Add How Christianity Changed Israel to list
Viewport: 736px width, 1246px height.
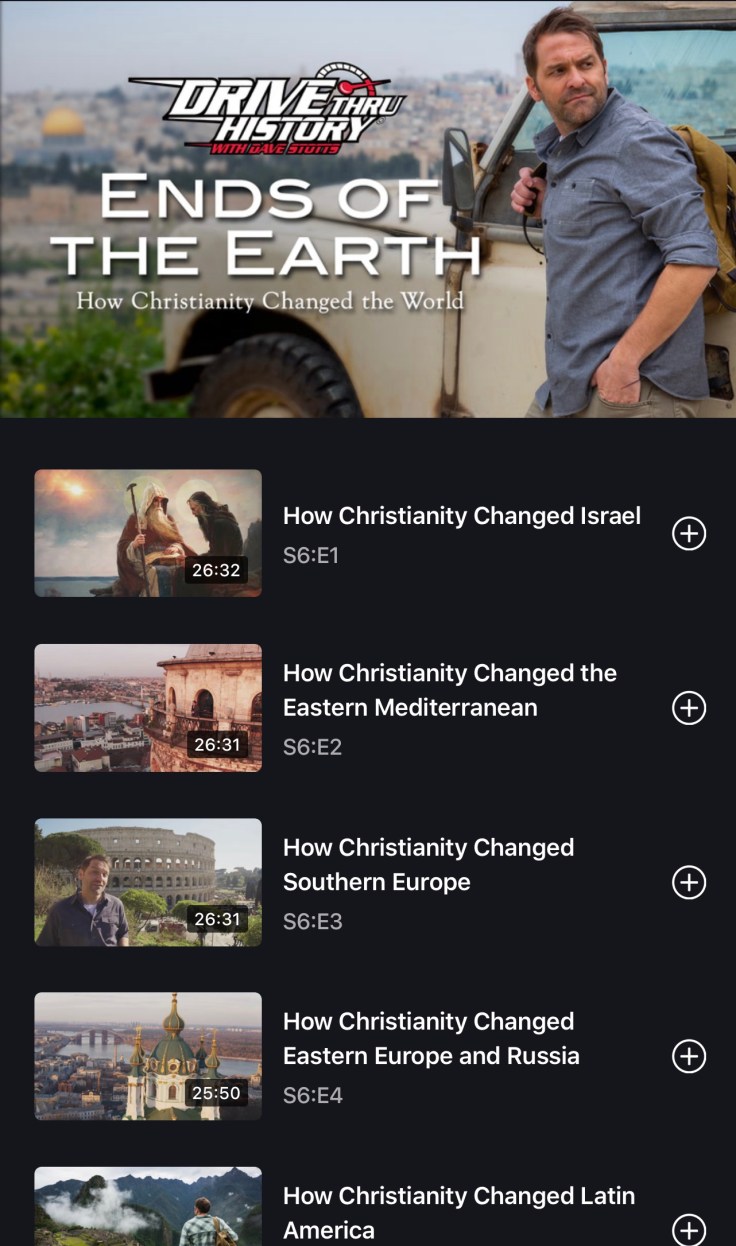pos(689,534)
